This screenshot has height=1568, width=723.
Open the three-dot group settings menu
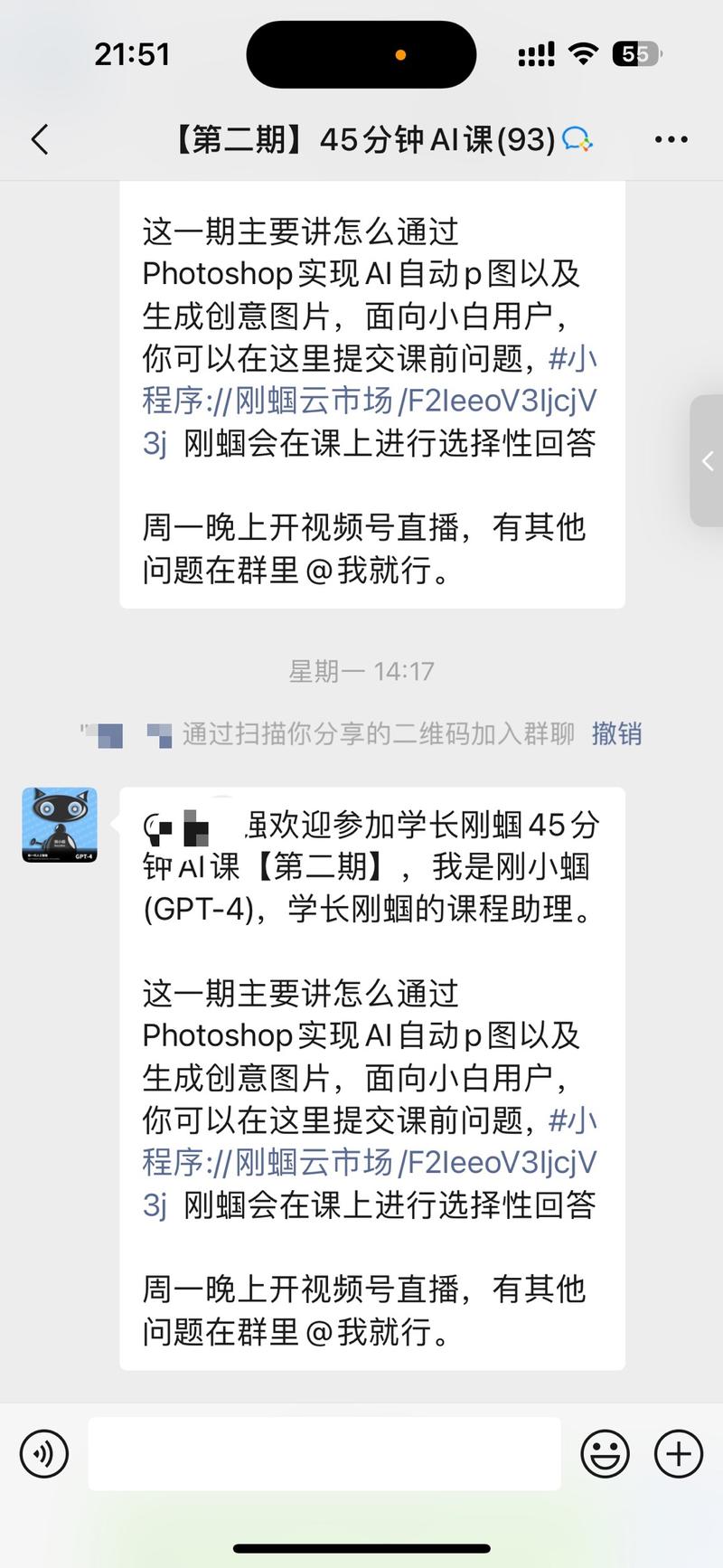(670, 139)
